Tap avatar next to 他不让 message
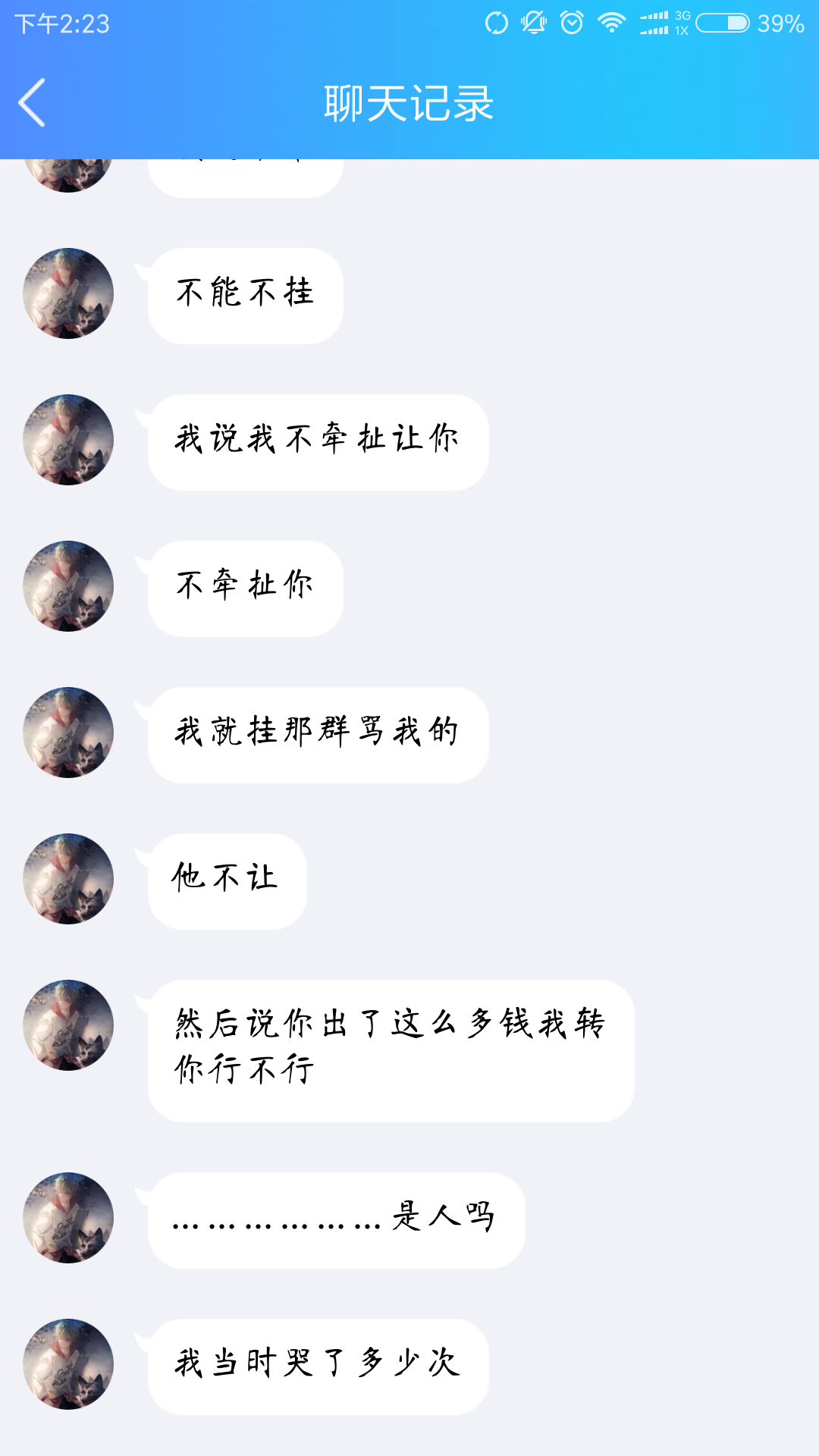The image size is (819, 1456). [68, 879]
